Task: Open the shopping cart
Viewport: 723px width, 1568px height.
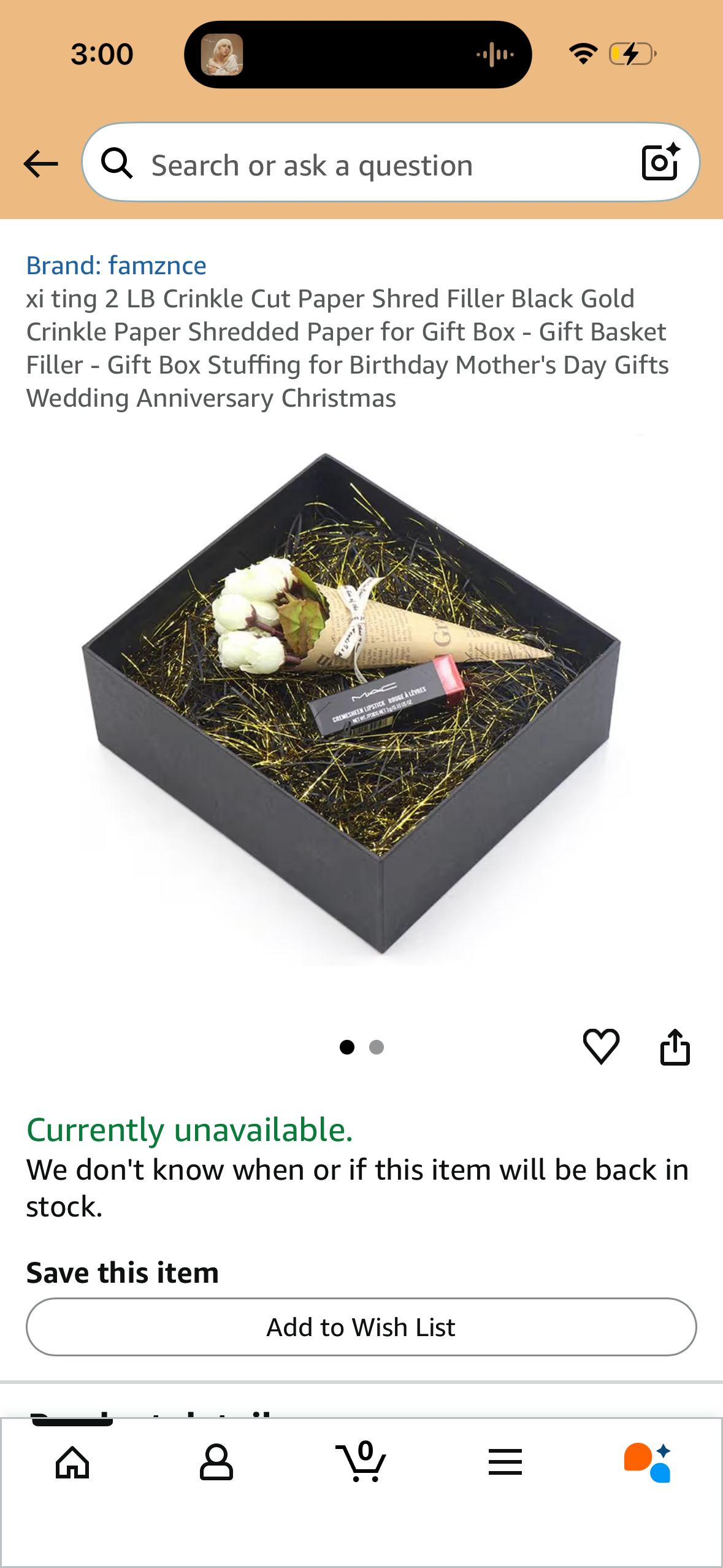Action: pyautogui.click(x=361, y=1462)
